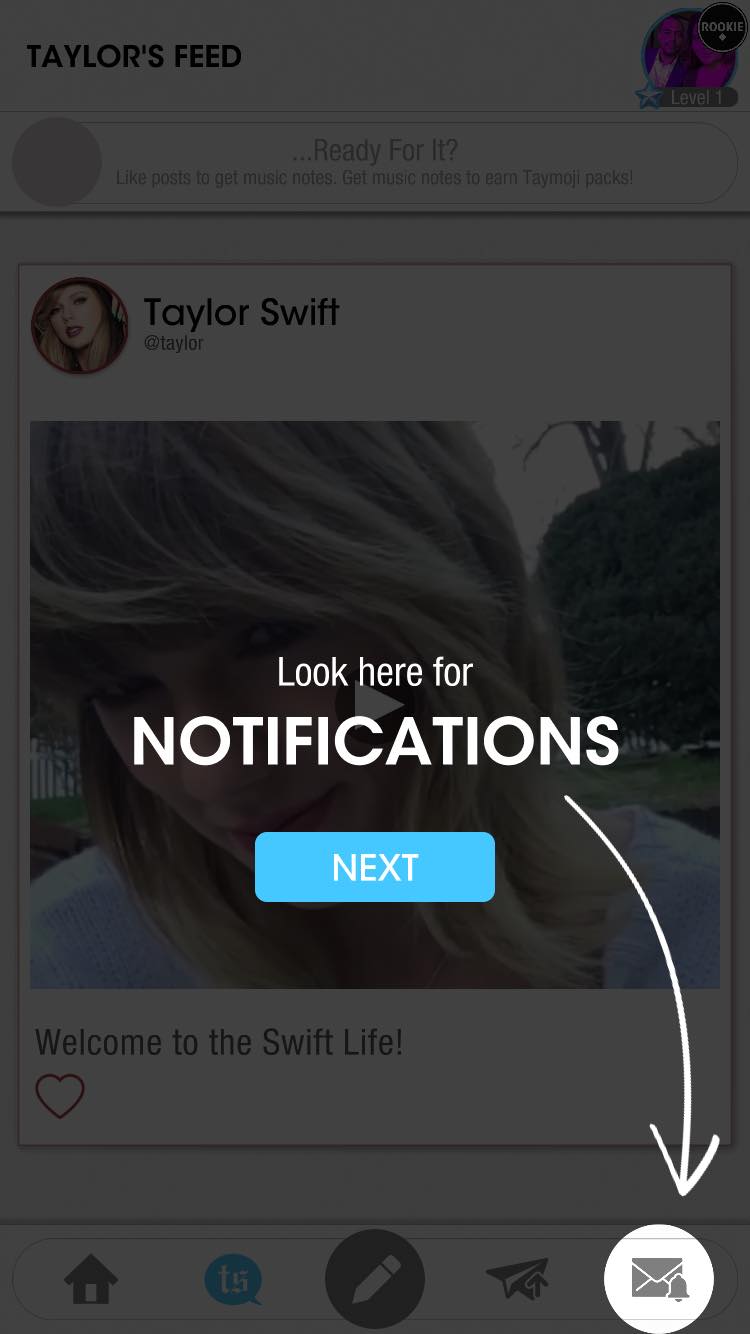
Task: Compose a new post with the pencil button
Action: [x=375, y=1279]
